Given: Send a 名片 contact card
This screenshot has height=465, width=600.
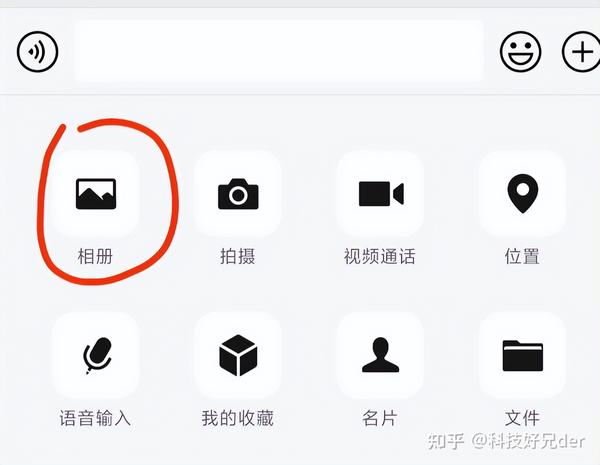Looking at the screenshot, I should pos(380,355).
